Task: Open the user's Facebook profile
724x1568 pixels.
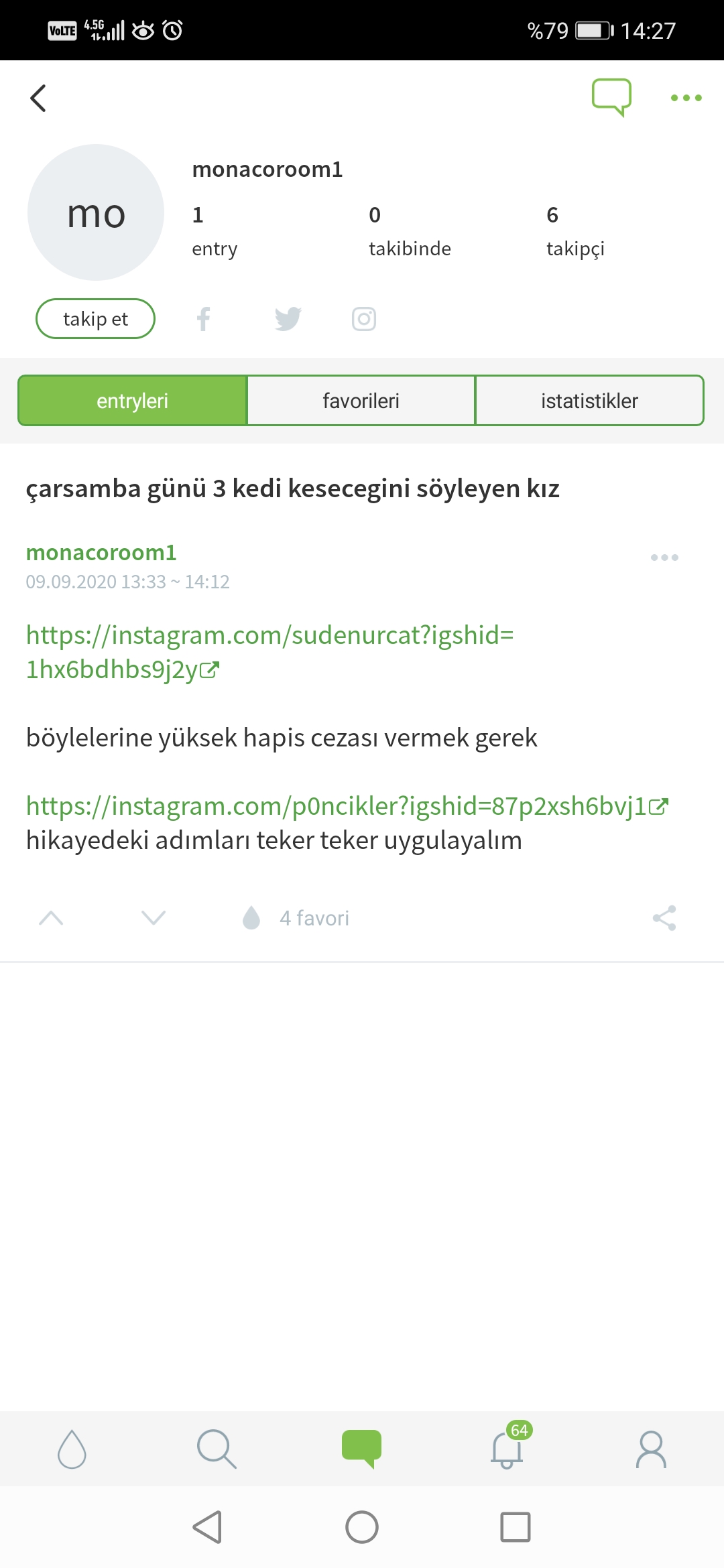Action: click(x=204, y=319)
